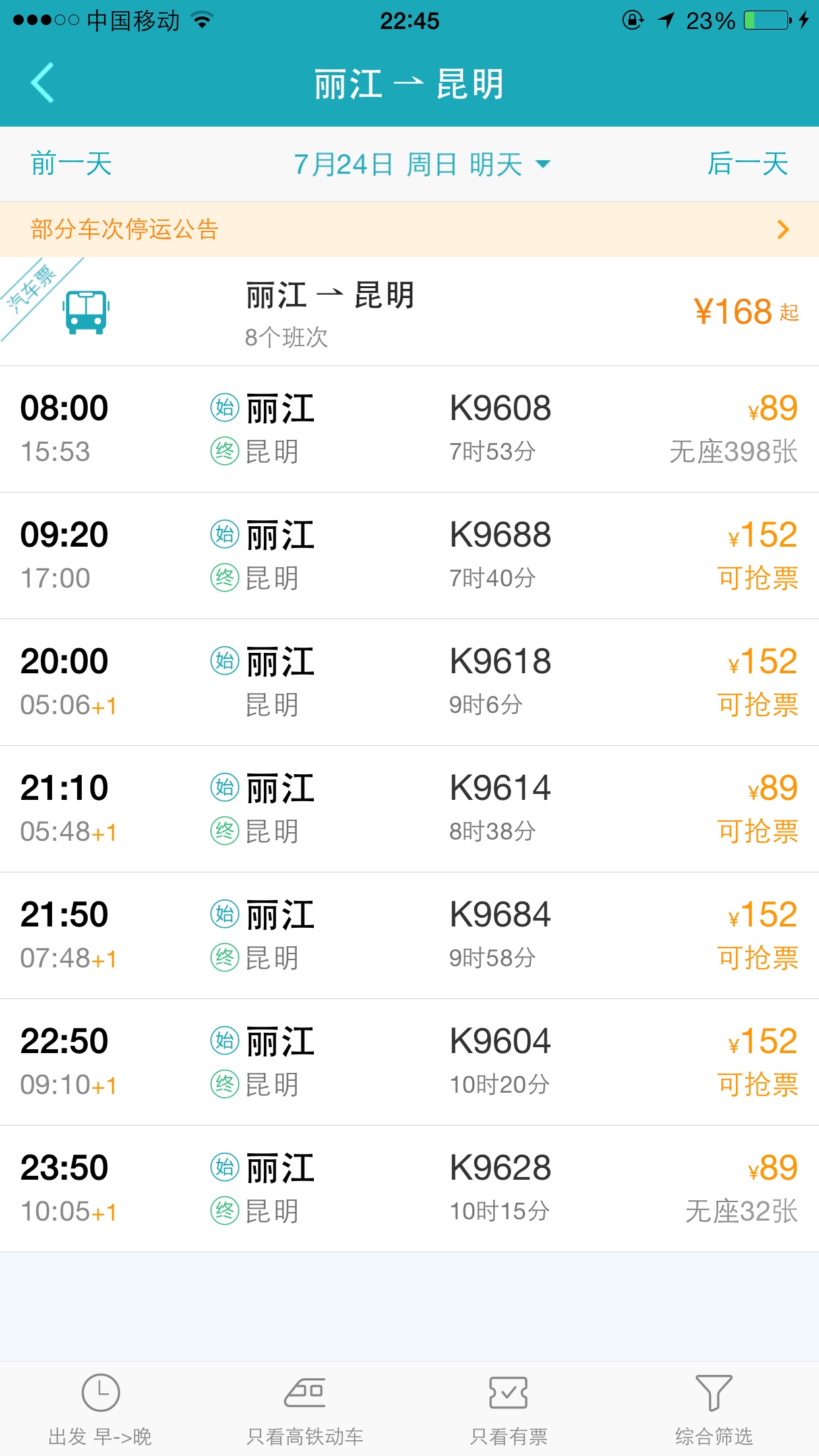Open the 7月24日 date picker dropdown
Screen dimensions: 819x1456
(x=422, y=164)
